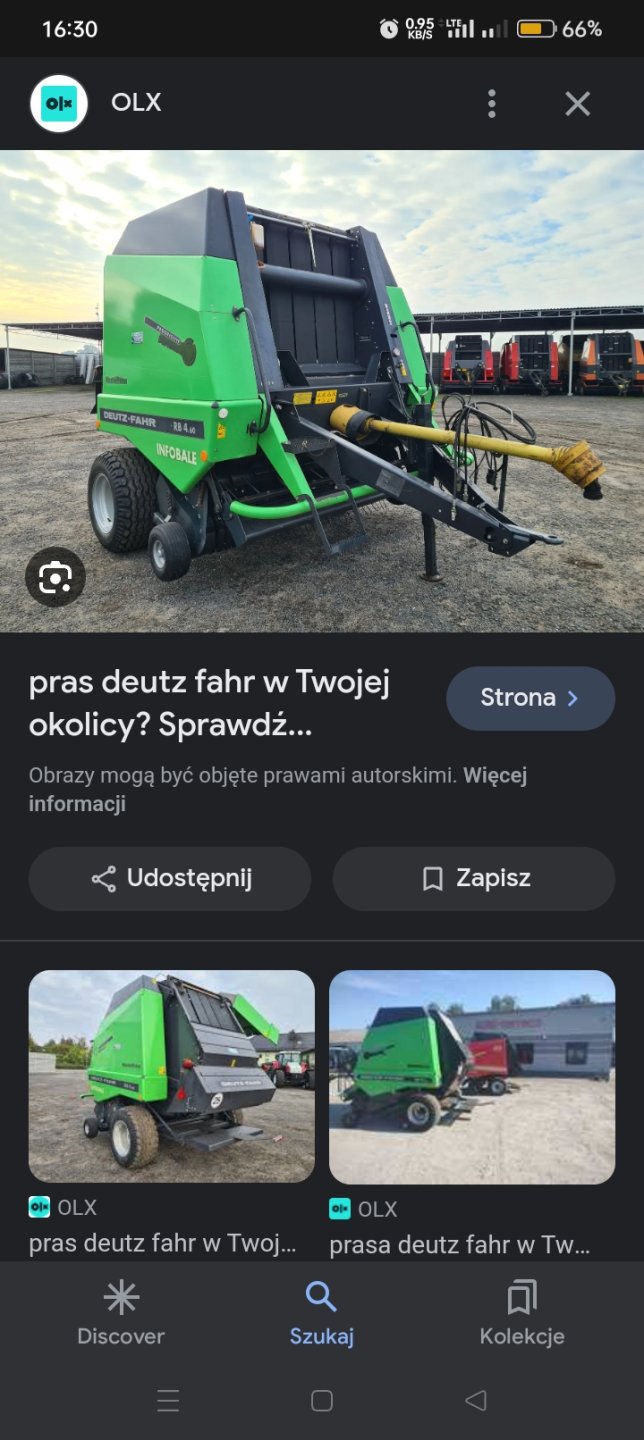Share image with Udostępnij

(x=170, y=879)
